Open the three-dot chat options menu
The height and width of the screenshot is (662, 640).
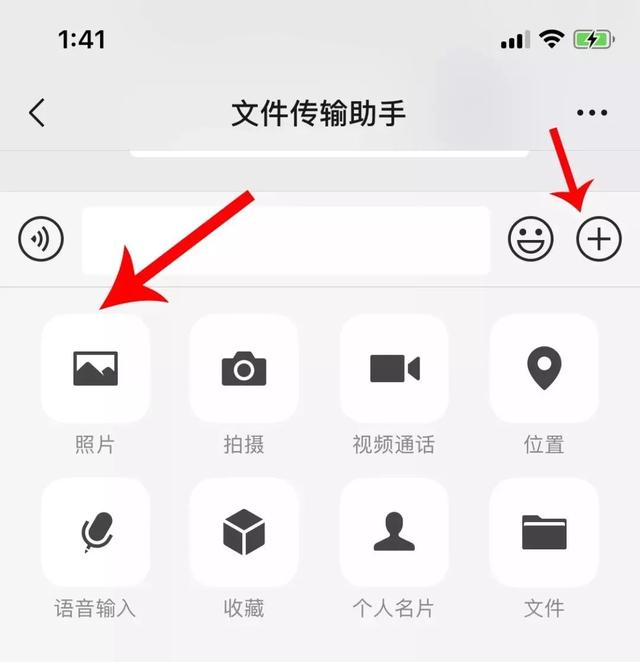point(592,113)
